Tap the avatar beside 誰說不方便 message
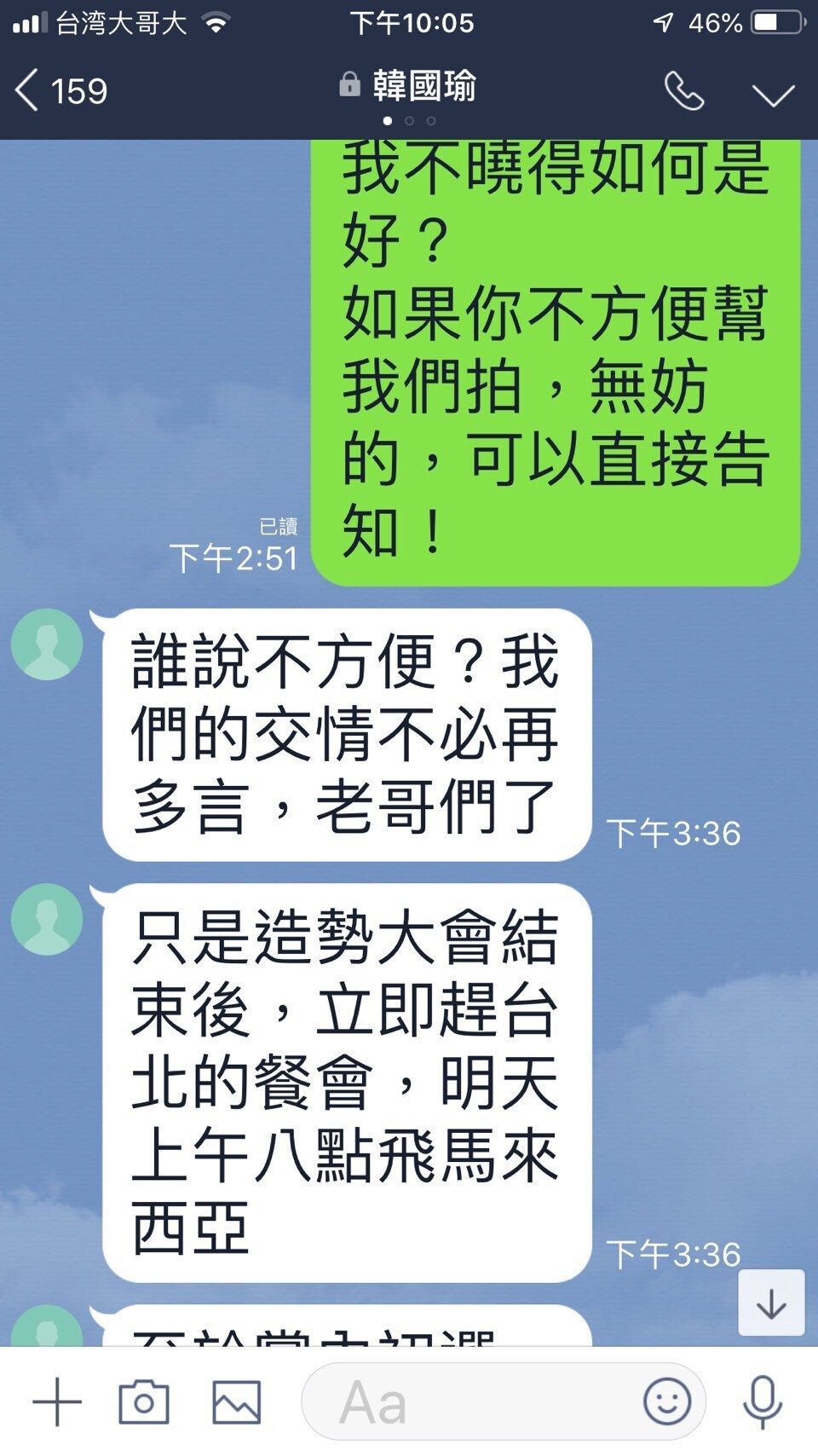The width and height of the screenshot is (818, 1456). coord(47,644)
